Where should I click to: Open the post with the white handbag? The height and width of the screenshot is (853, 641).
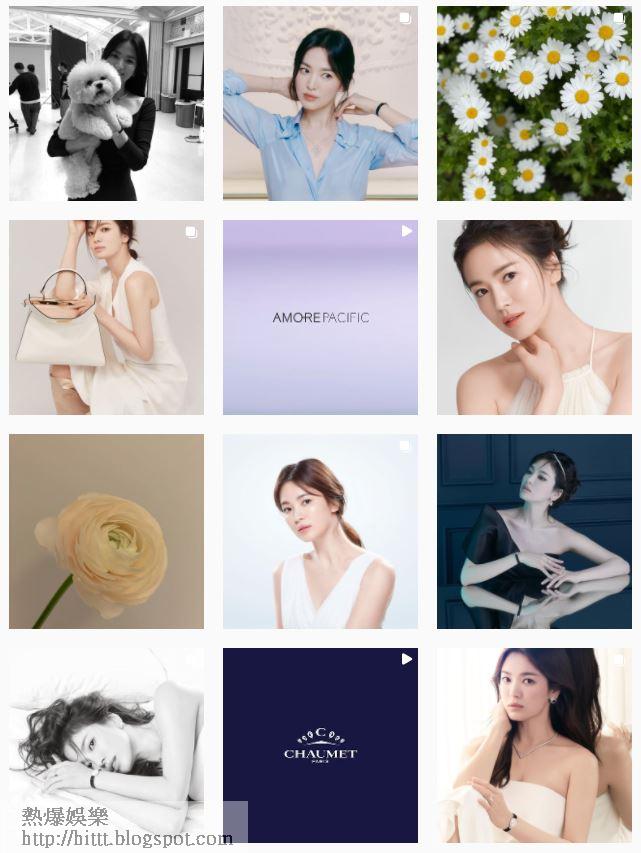click(106, 317)
